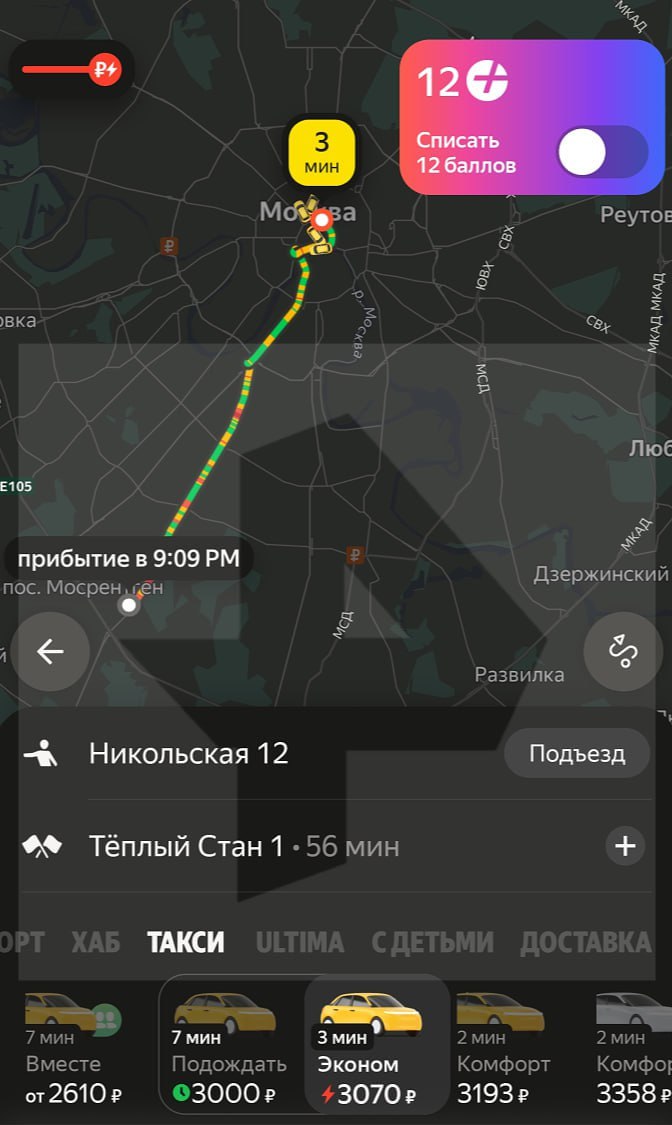This screenshot has height=1125, width=672.
Task: Toggle spending 12 Plus points
Action: (602, 152)
